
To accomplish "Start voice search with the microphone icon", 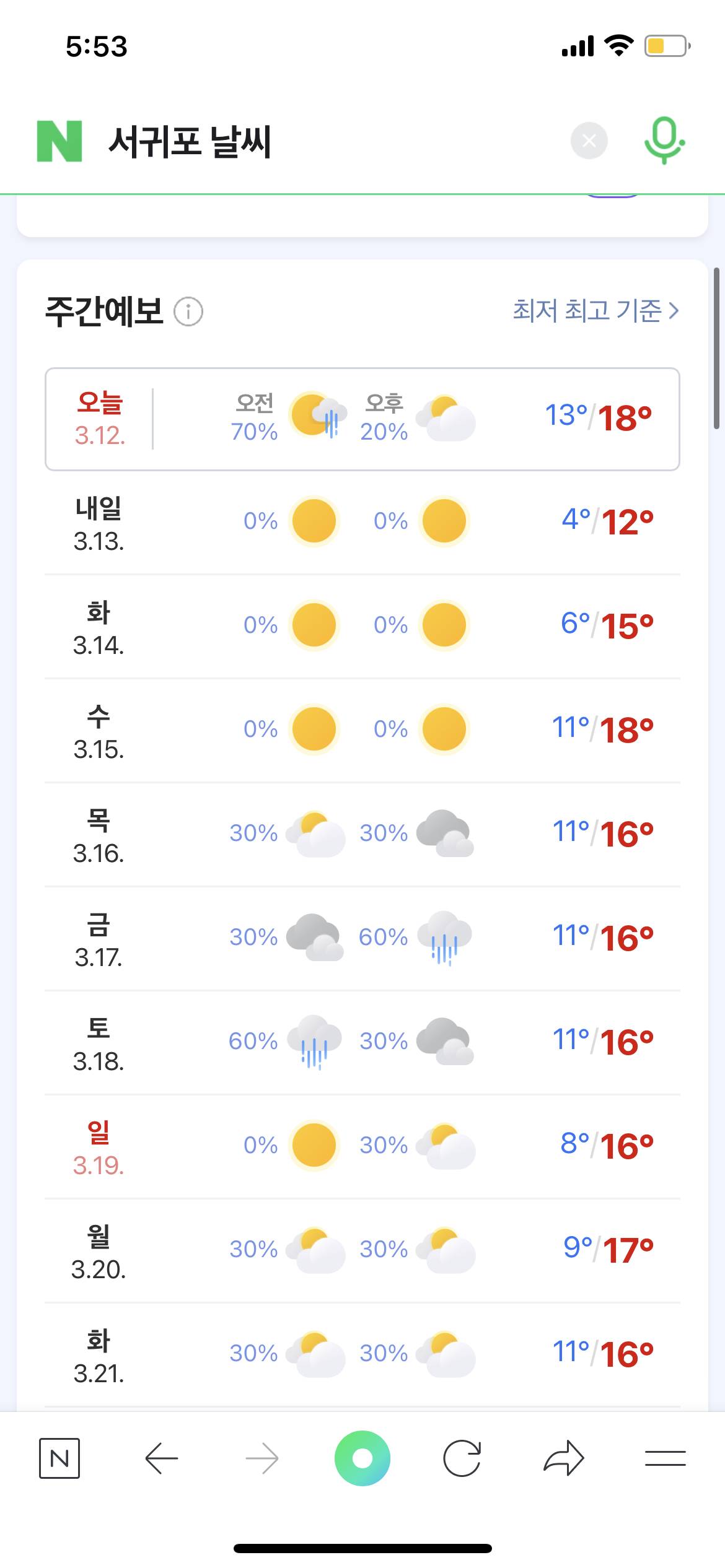I will [664, 141].
